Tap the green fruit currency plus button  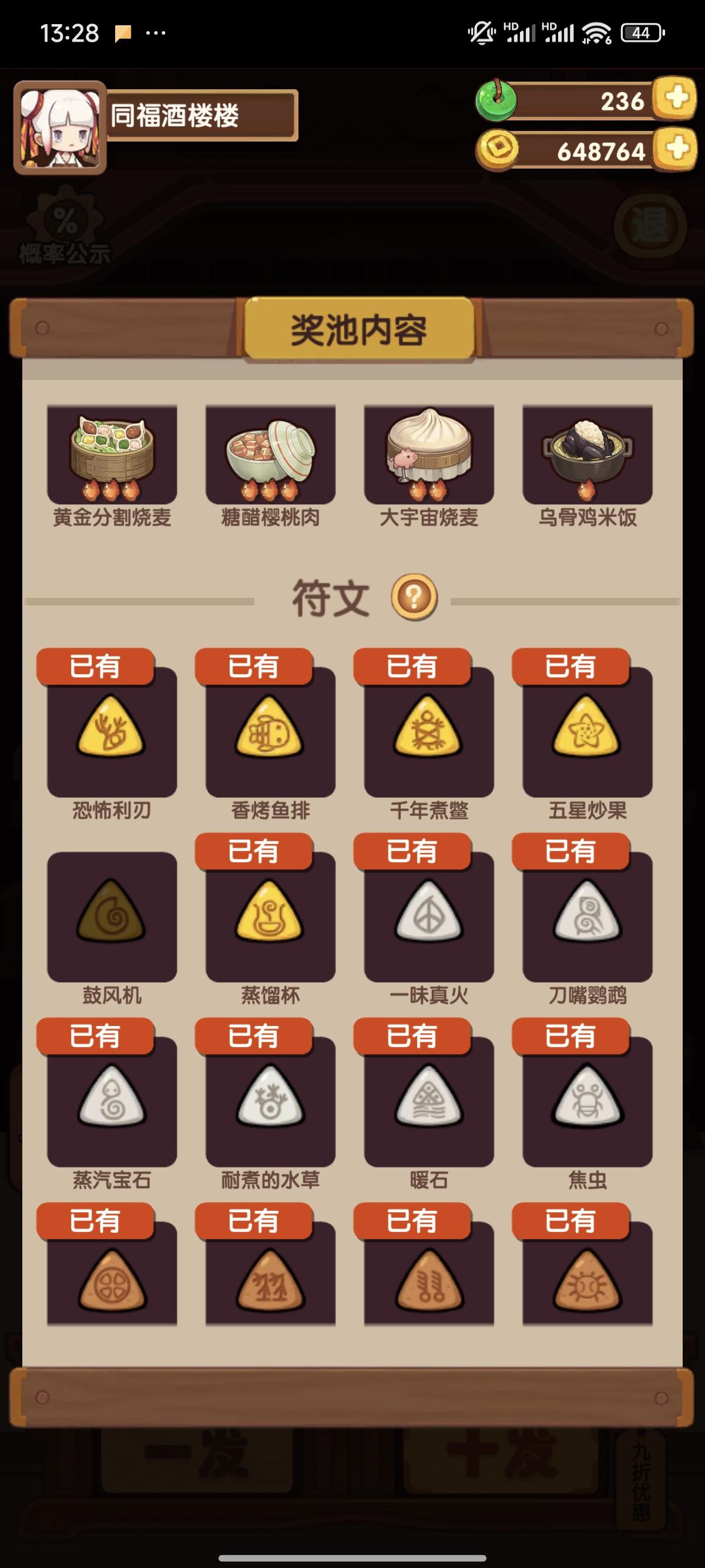(x=674, y=101)
